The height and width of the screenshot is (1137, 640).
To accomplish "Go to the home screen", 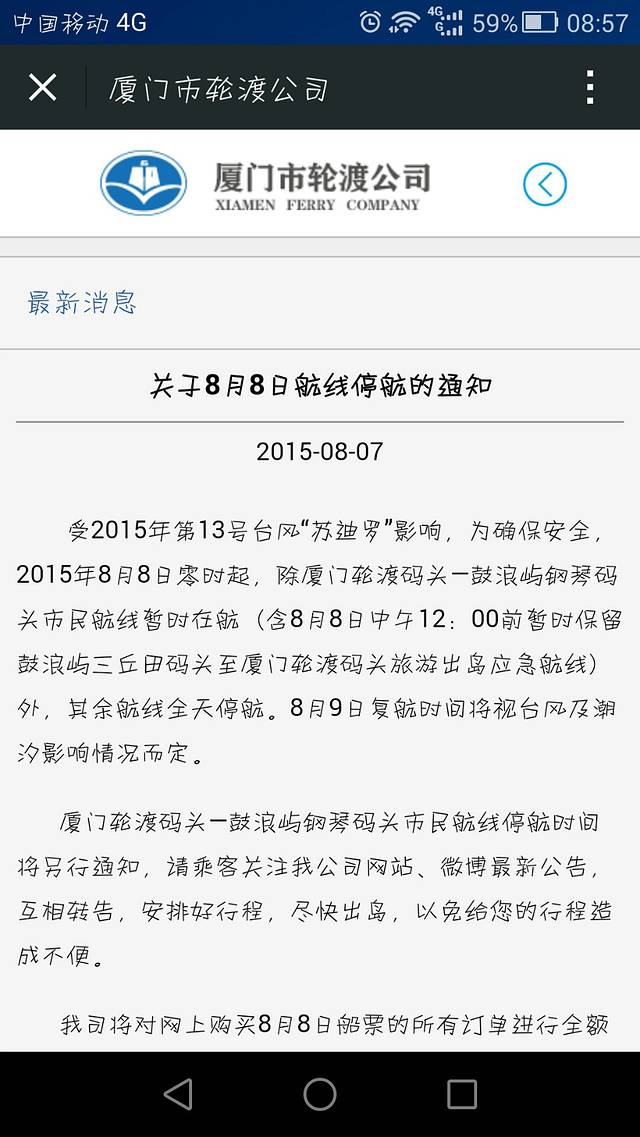I will (320, 1094).
